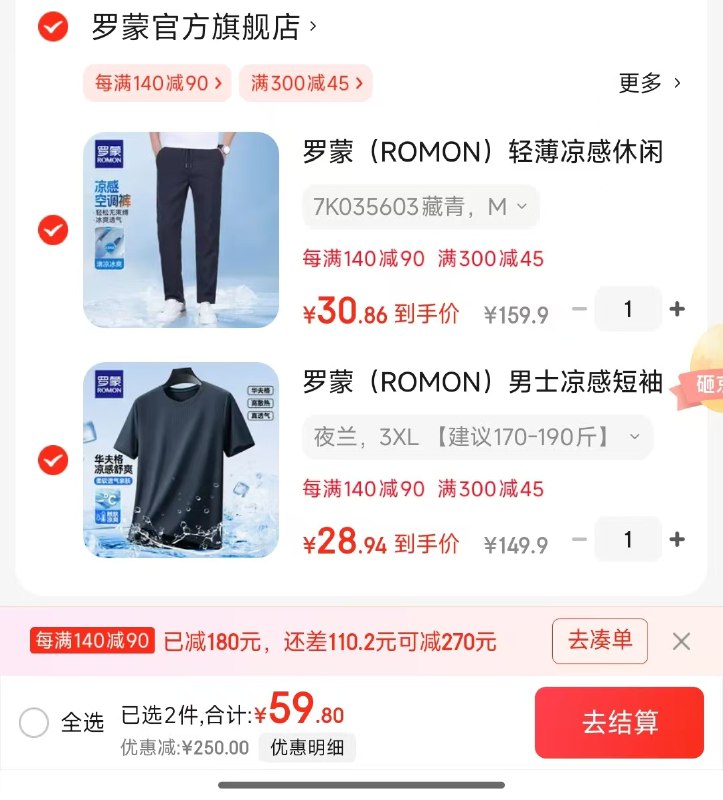Open 更多 store promotions
723x800 pixels.
649,83
